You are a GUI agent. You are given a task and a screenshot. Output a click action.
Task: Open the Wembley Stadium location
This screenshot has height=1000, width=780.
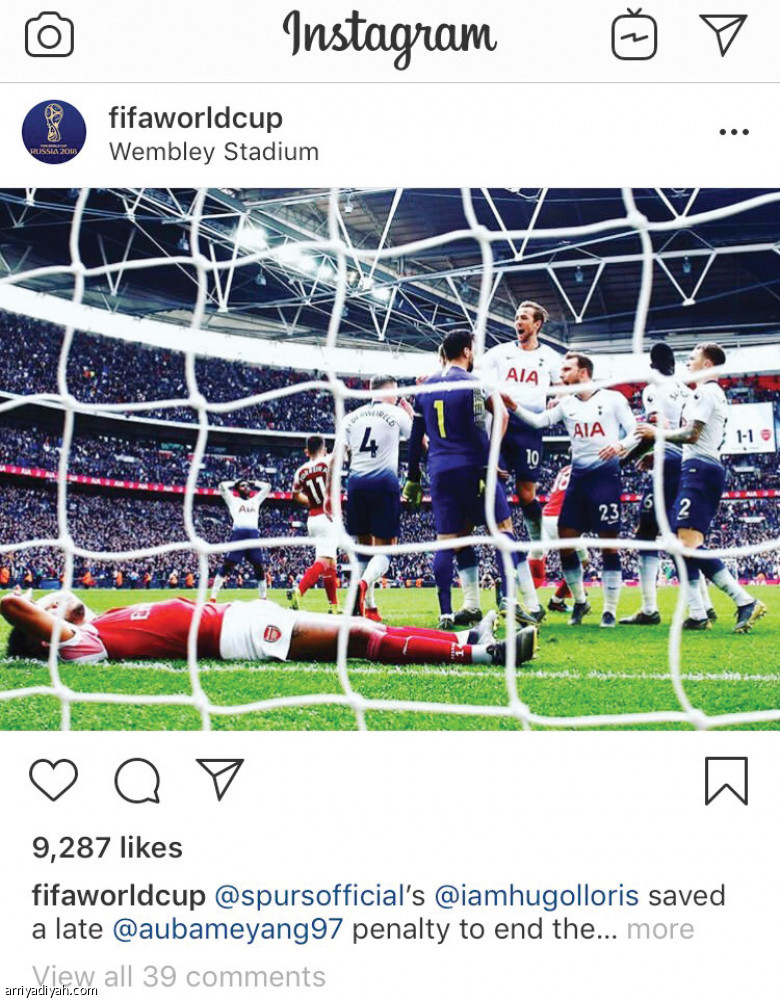point(213,152)
